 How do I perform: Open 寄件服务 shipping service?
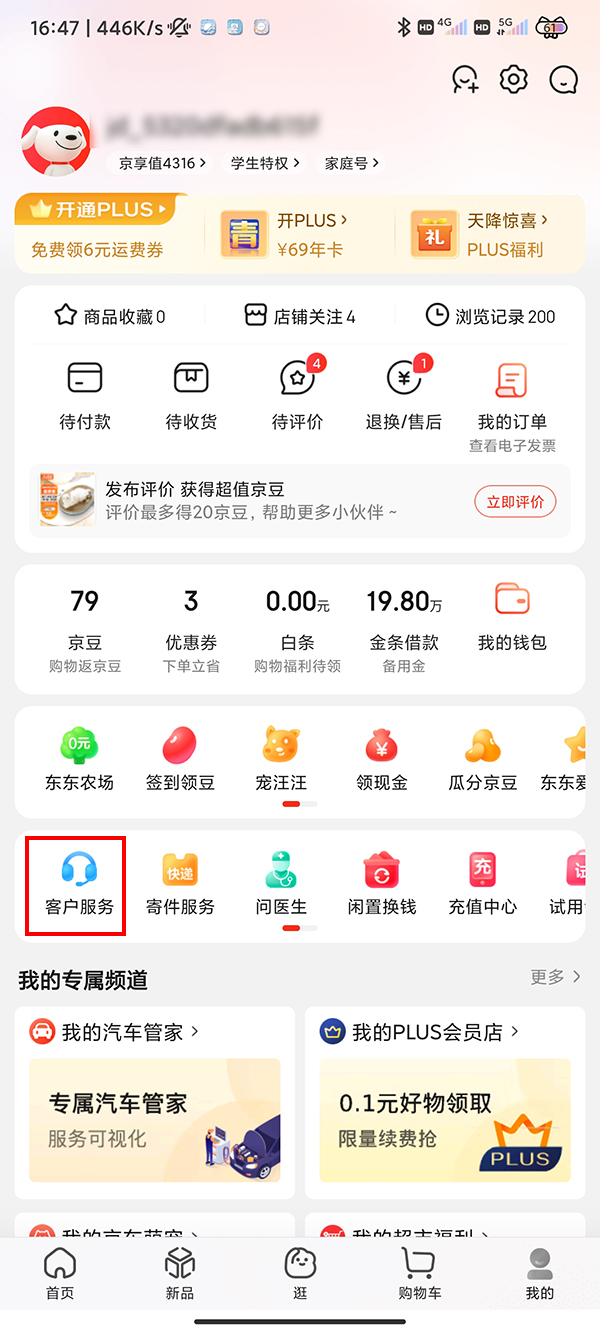pyautogui.click(x=180, y=884)
